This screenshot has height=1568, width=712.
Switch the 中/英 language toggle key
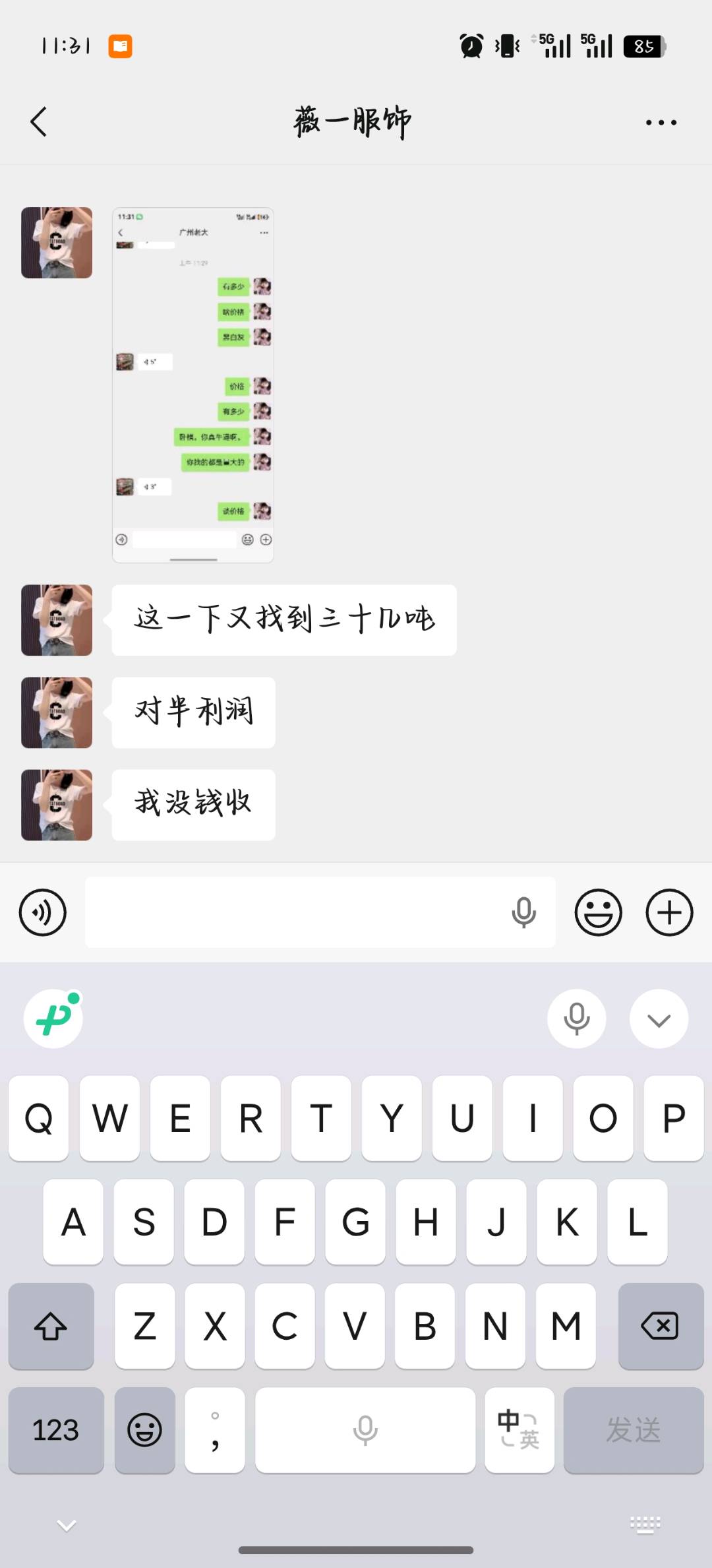coord(519,1431)
